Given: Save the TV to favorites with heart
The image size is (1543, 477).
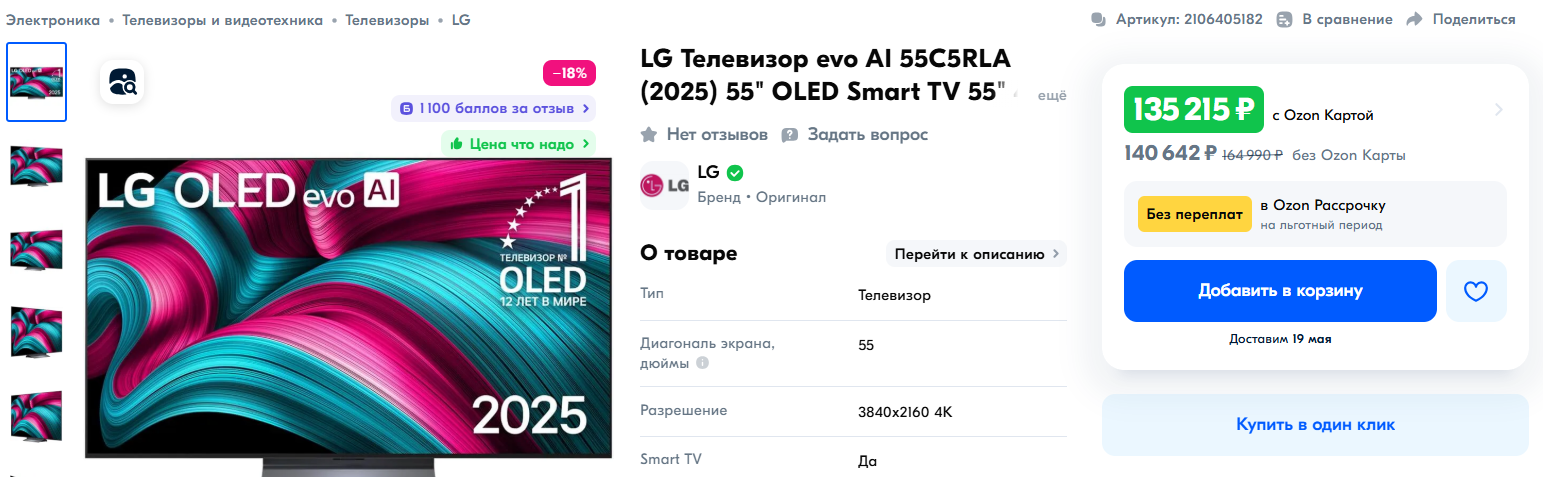Looking at the screenshot, I should tap(1475, 291).
